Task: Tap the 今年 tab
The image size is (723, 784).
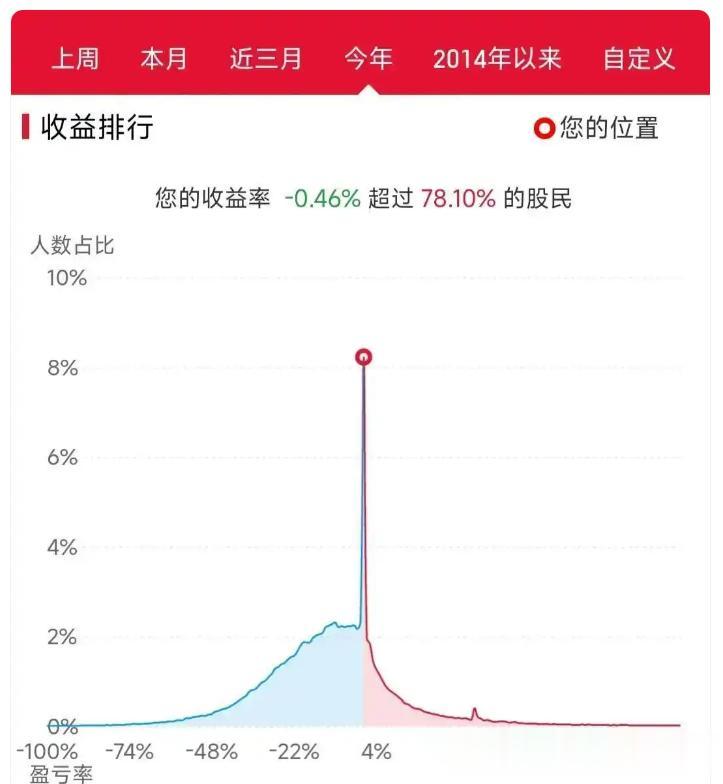Action: (368, 59)
